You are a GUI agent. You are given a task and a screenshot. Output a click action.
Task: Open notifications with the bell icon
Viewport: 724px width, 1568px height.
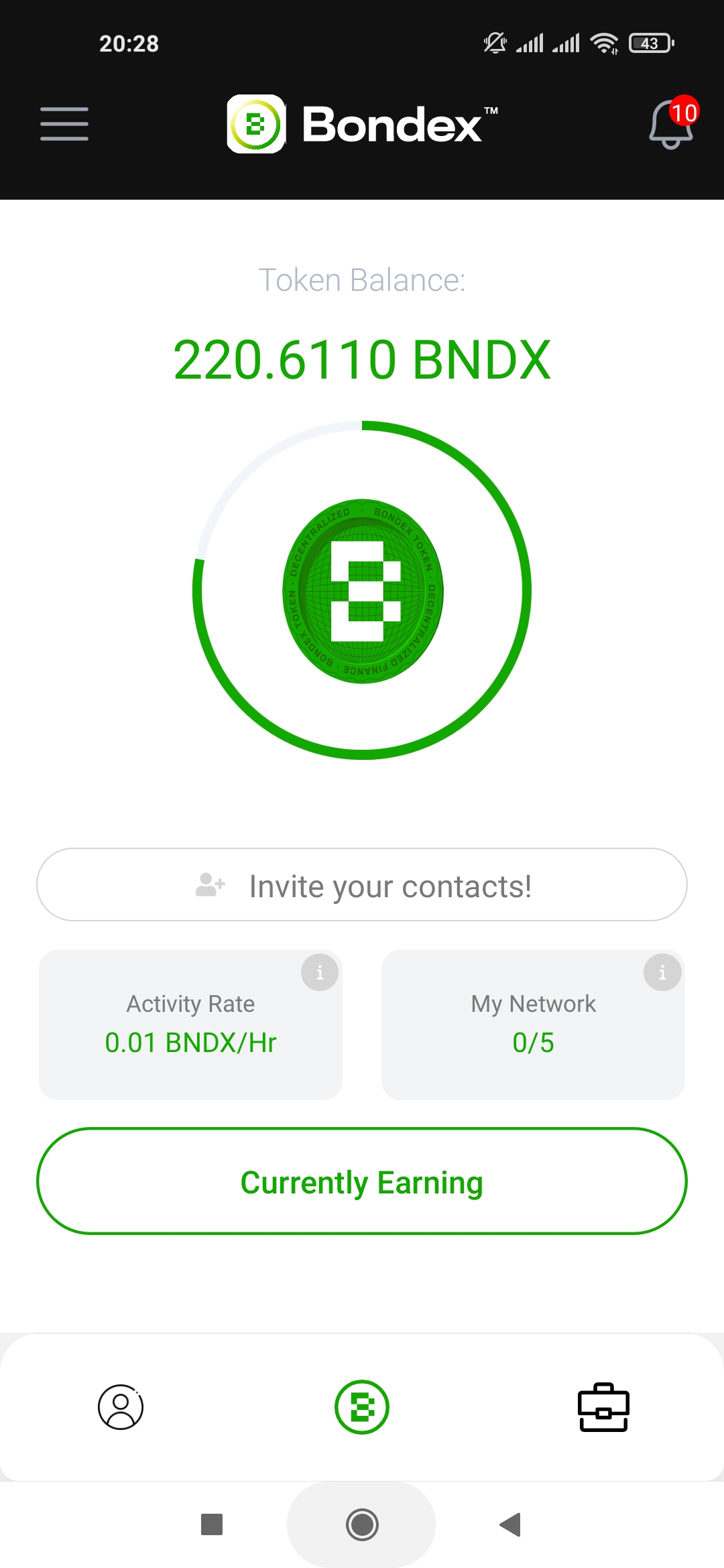[x=668, y=129]
